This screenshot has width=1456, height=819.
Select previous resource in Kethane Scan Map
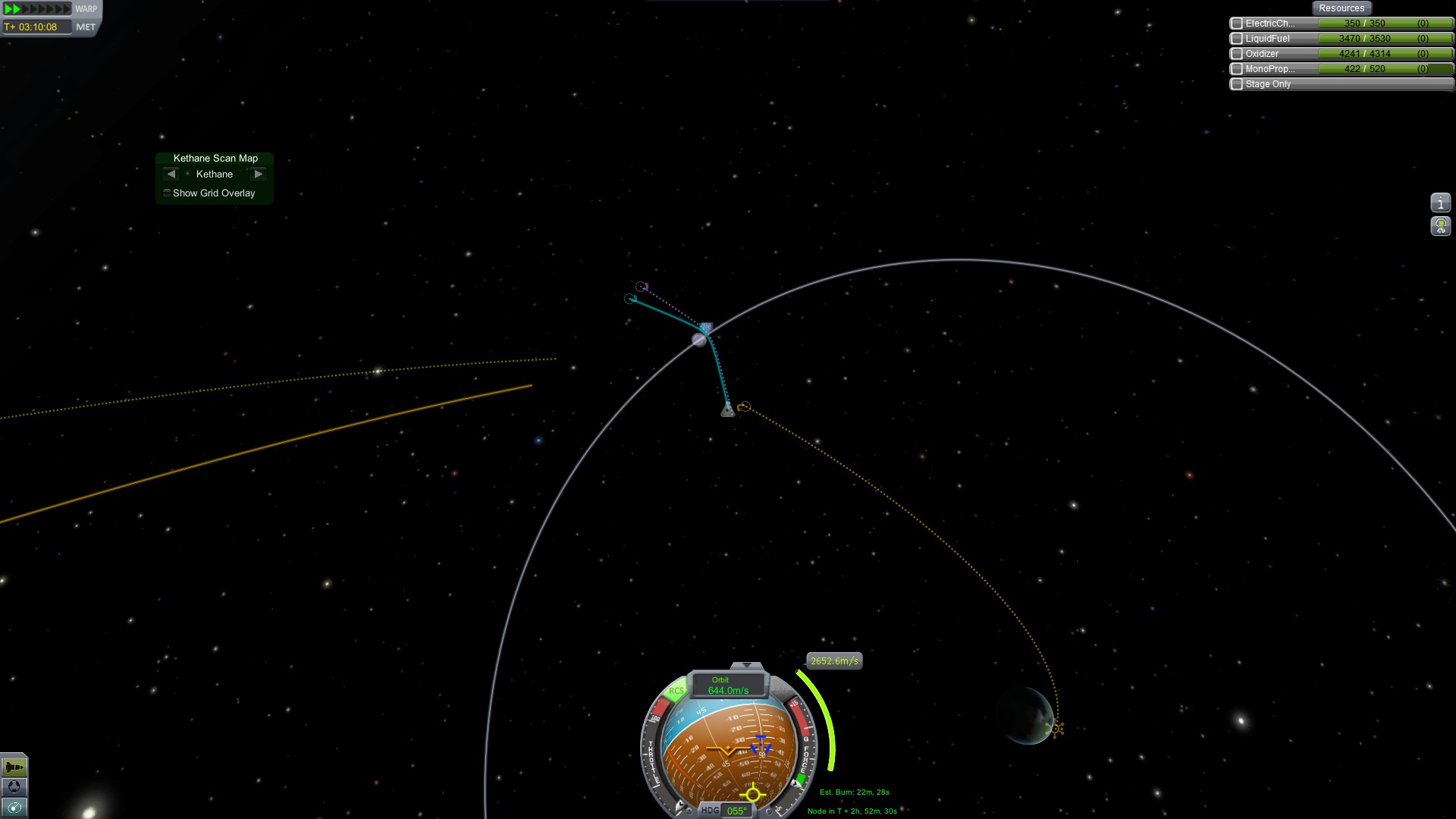pos(171,174)
